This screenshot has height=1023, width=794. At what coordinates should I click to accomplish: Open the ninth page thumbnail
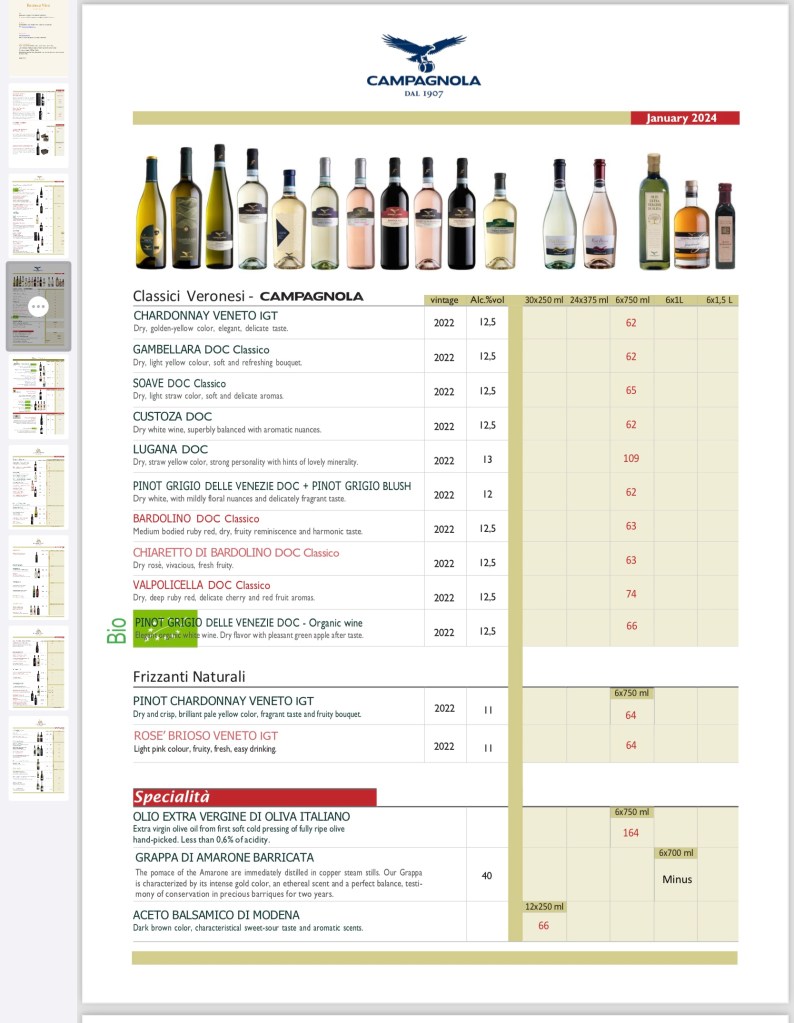pos(38,757)
